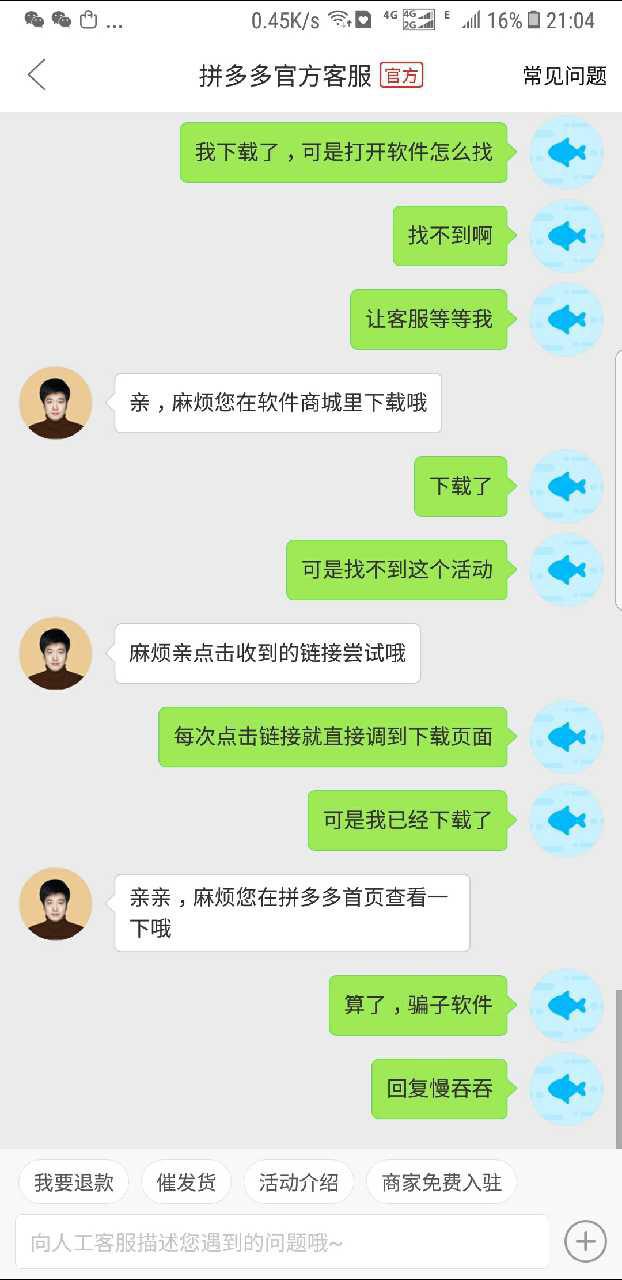The width and height of the screenshot is (622, 1280).
Task: Choose the 活动介绍 chip
Action: tap(298, 1183)
